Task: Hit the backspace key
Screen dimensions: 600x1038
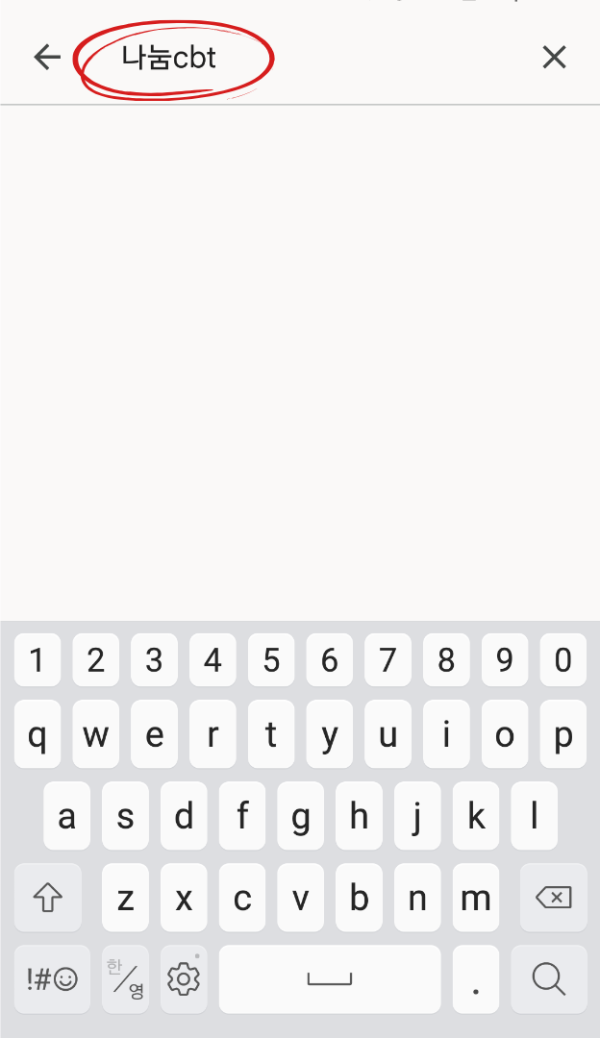Action: (x=553, y=898)
